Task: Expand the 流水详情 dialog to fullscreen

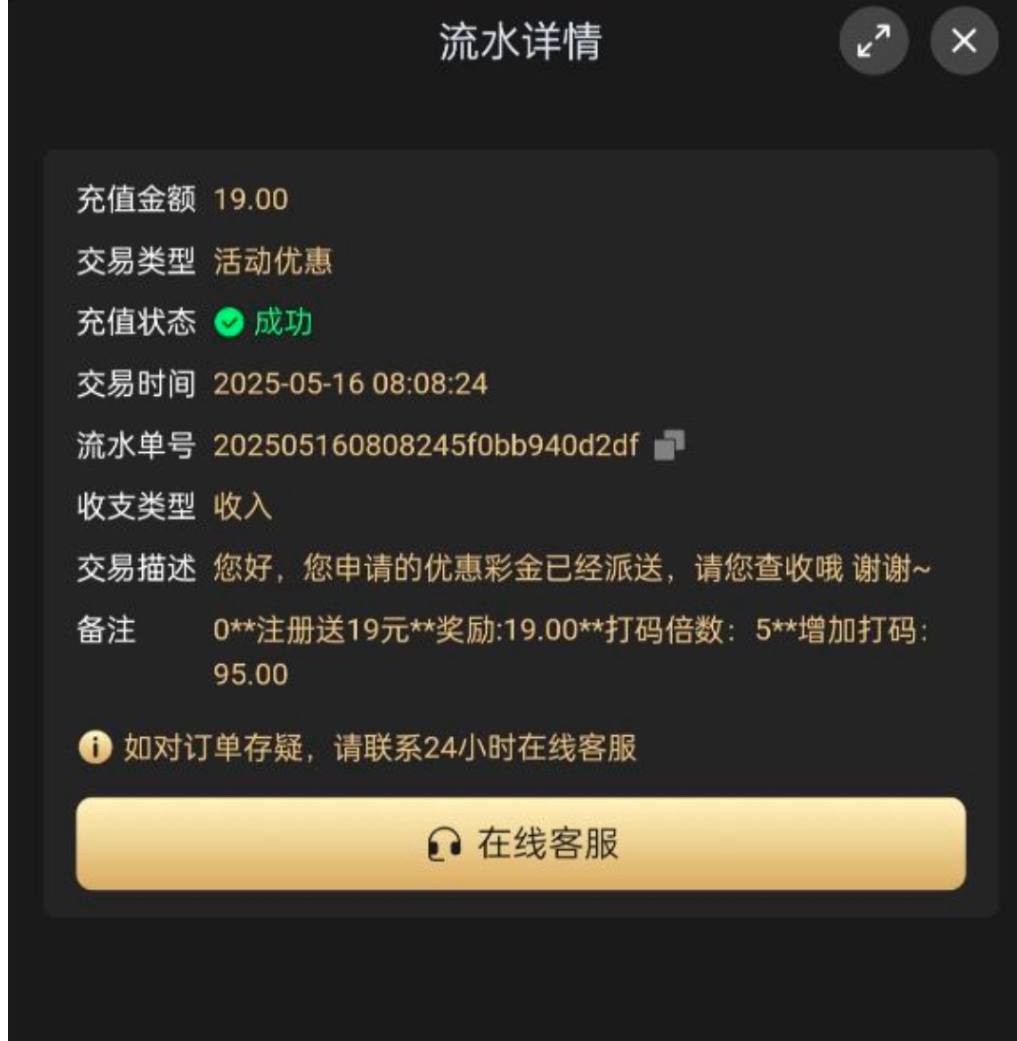Action: [x=874, y=41]
